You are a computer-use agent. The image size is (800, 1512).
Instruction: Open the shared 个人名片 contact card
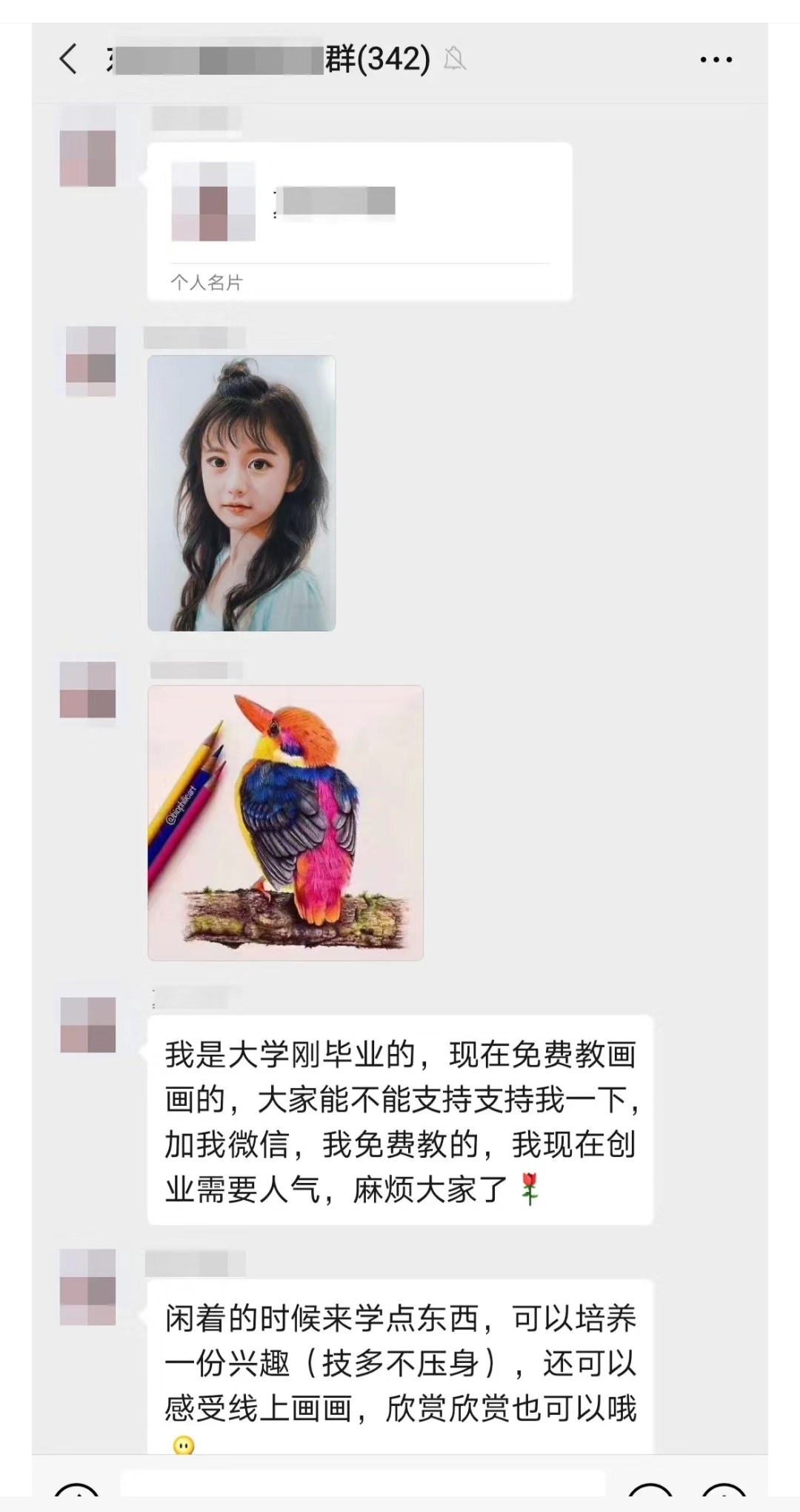(359, 221)
